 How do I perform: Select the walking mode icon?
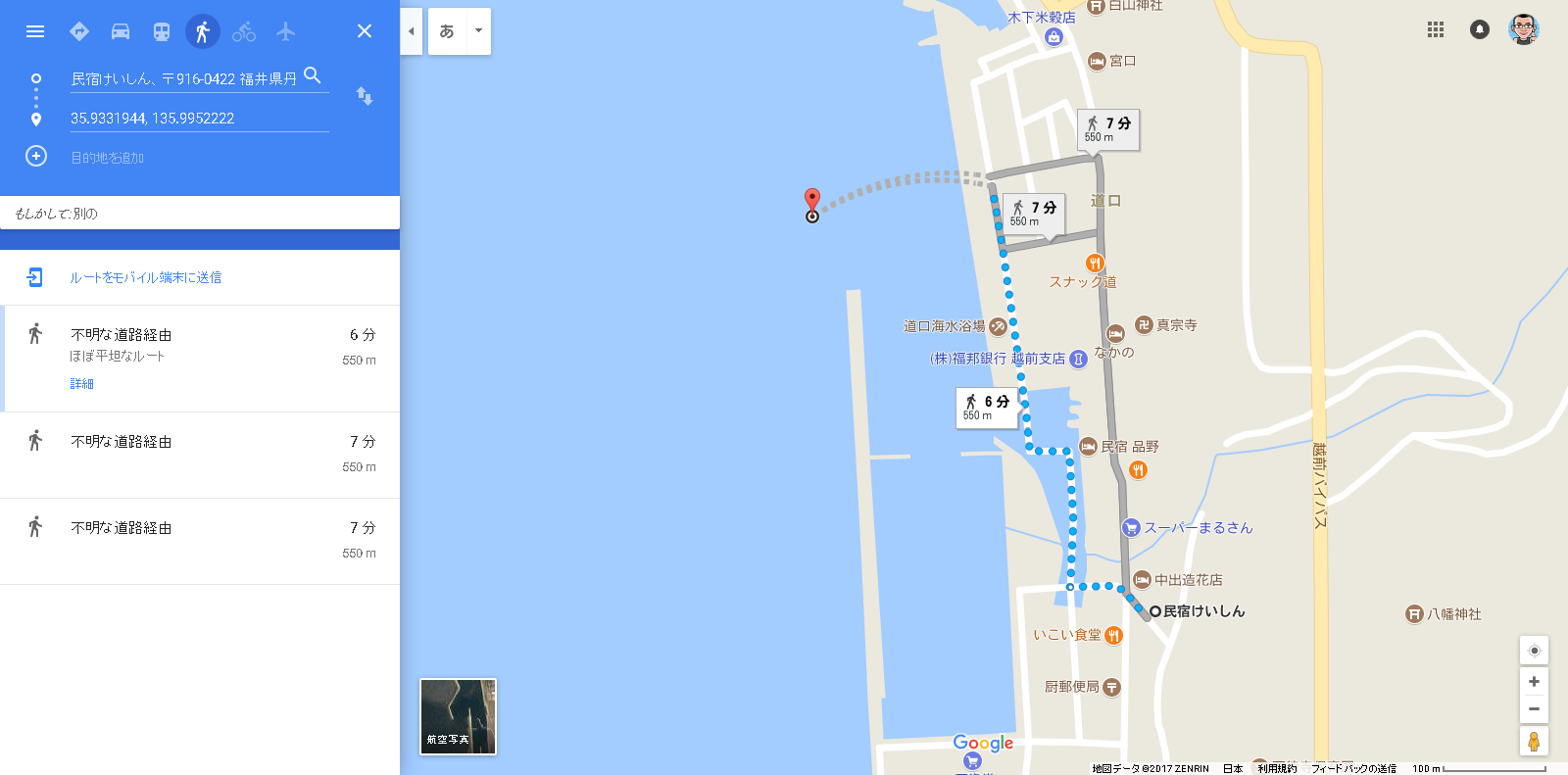203,31
